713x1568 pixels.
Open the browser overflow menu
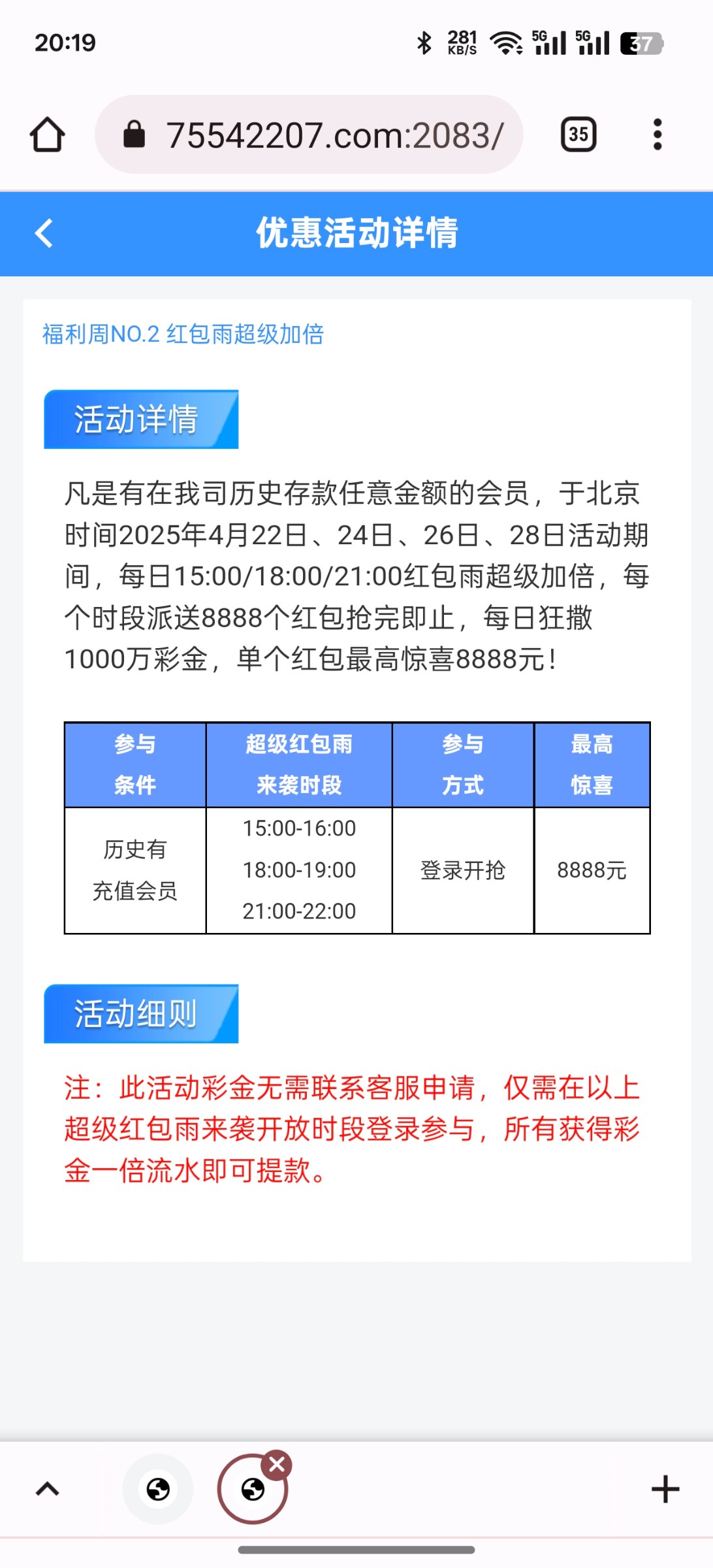658,135
